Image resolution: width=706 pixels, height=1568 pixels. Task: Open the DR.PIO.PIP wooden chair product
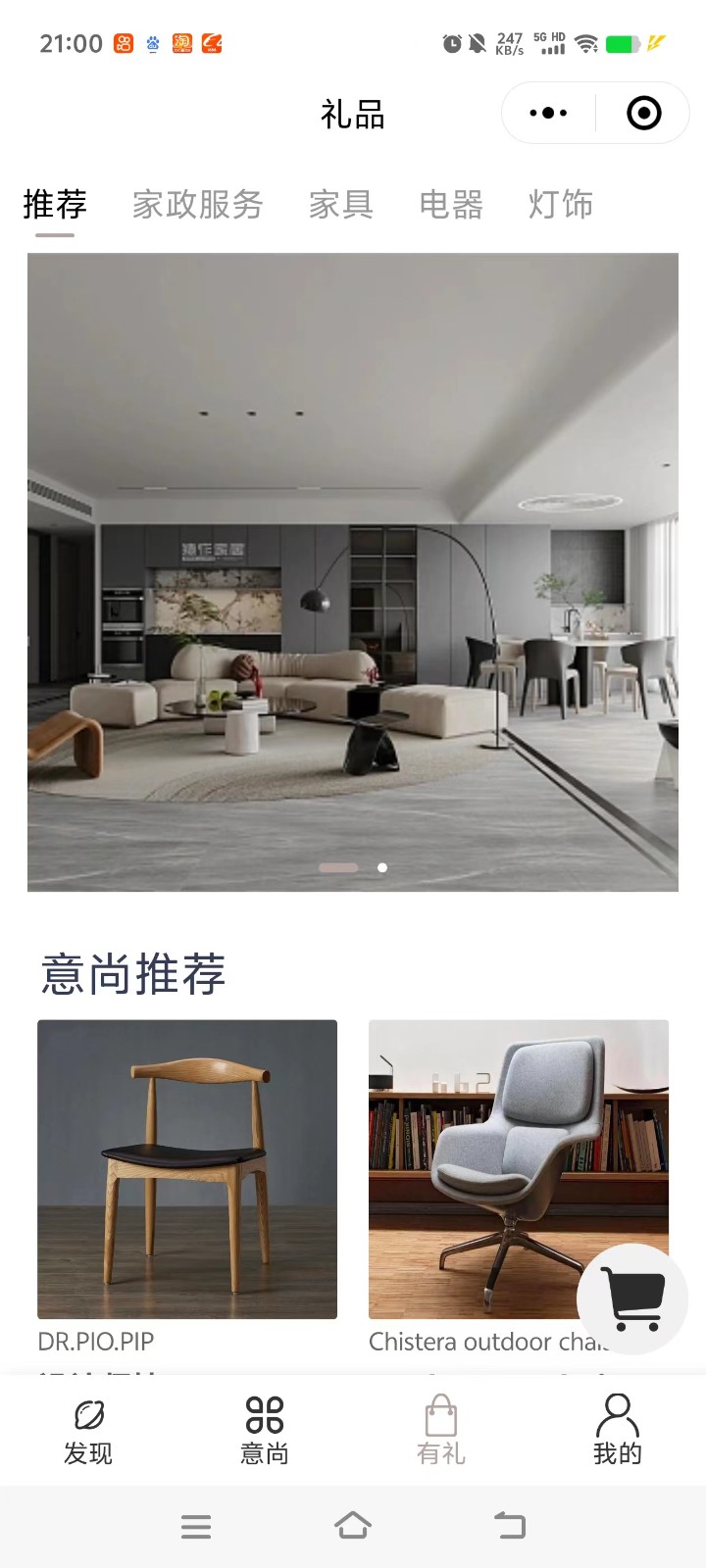(187, 1169)
